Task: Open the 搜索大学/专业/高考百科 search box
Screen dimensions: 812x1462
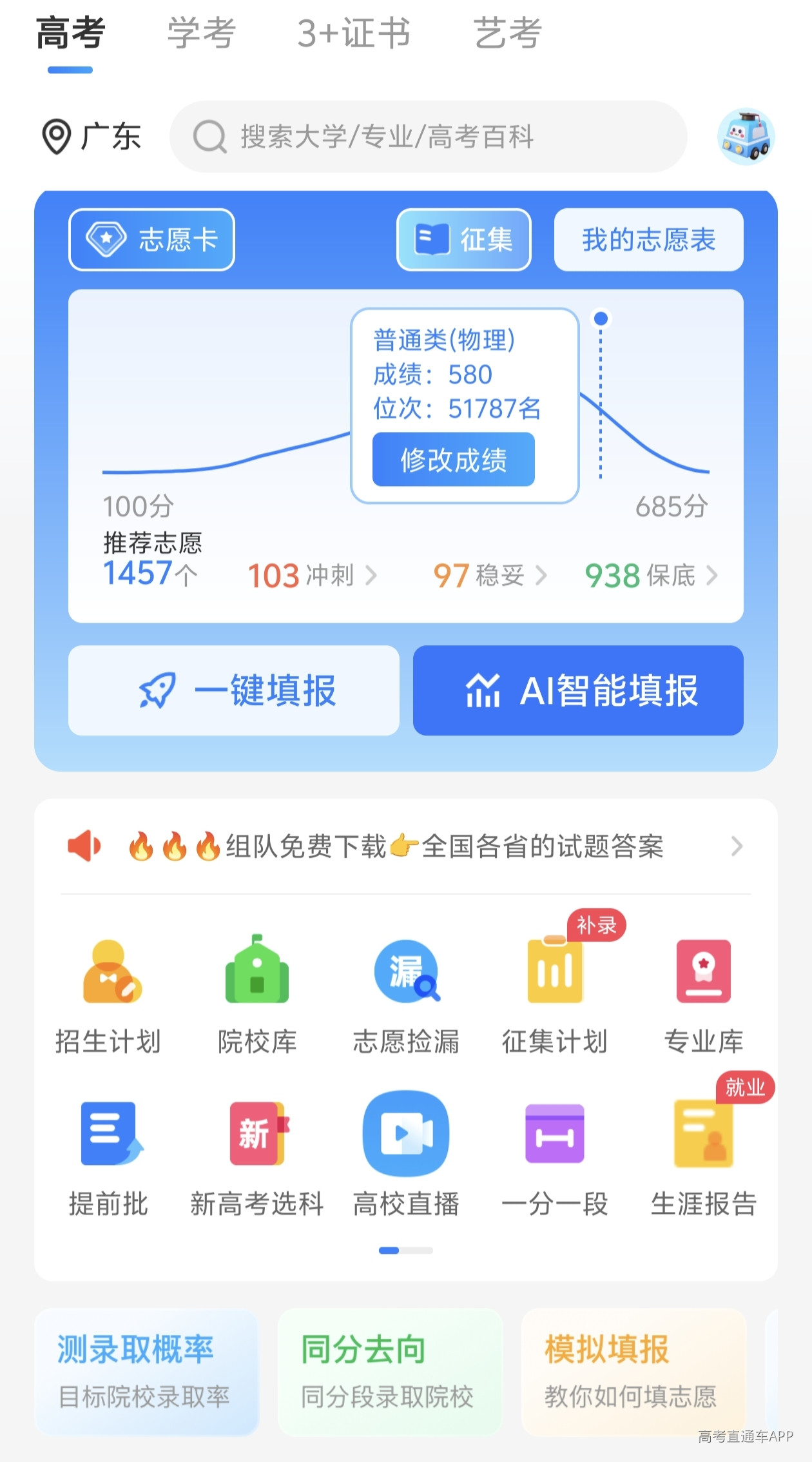Action: (x=428, y=136)
